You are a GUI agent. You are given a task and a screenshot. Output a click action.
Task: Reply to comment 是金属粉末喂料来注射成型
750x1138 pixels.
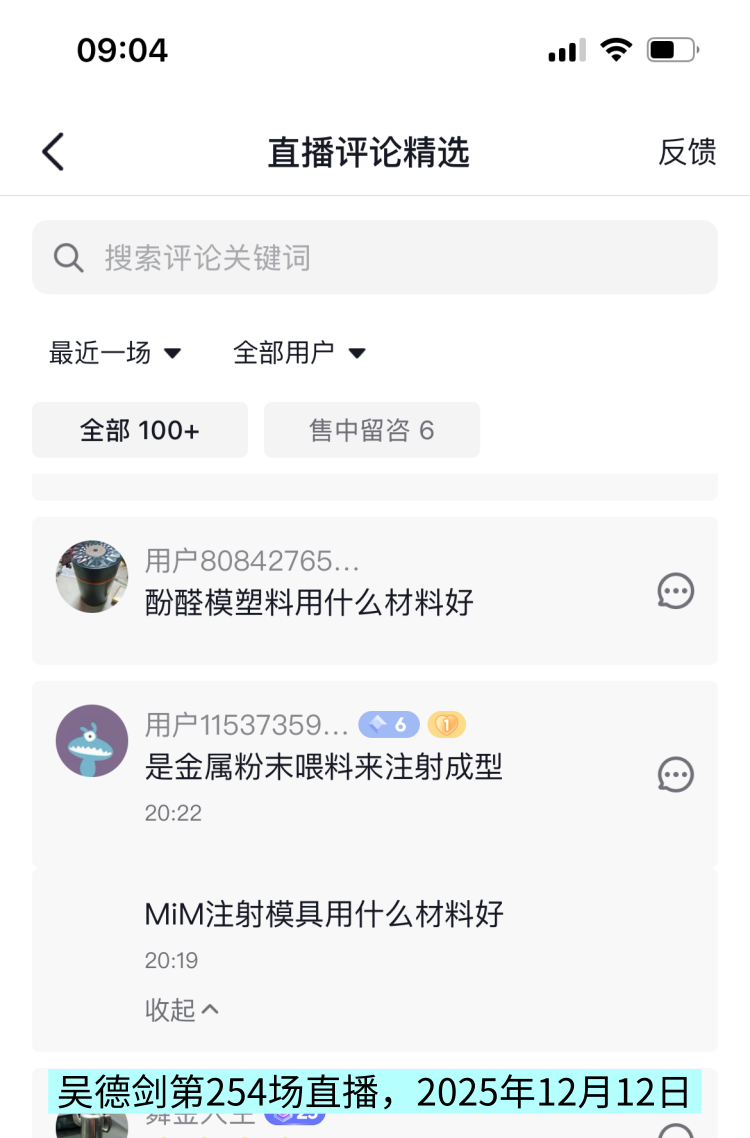tap(676, 774)
